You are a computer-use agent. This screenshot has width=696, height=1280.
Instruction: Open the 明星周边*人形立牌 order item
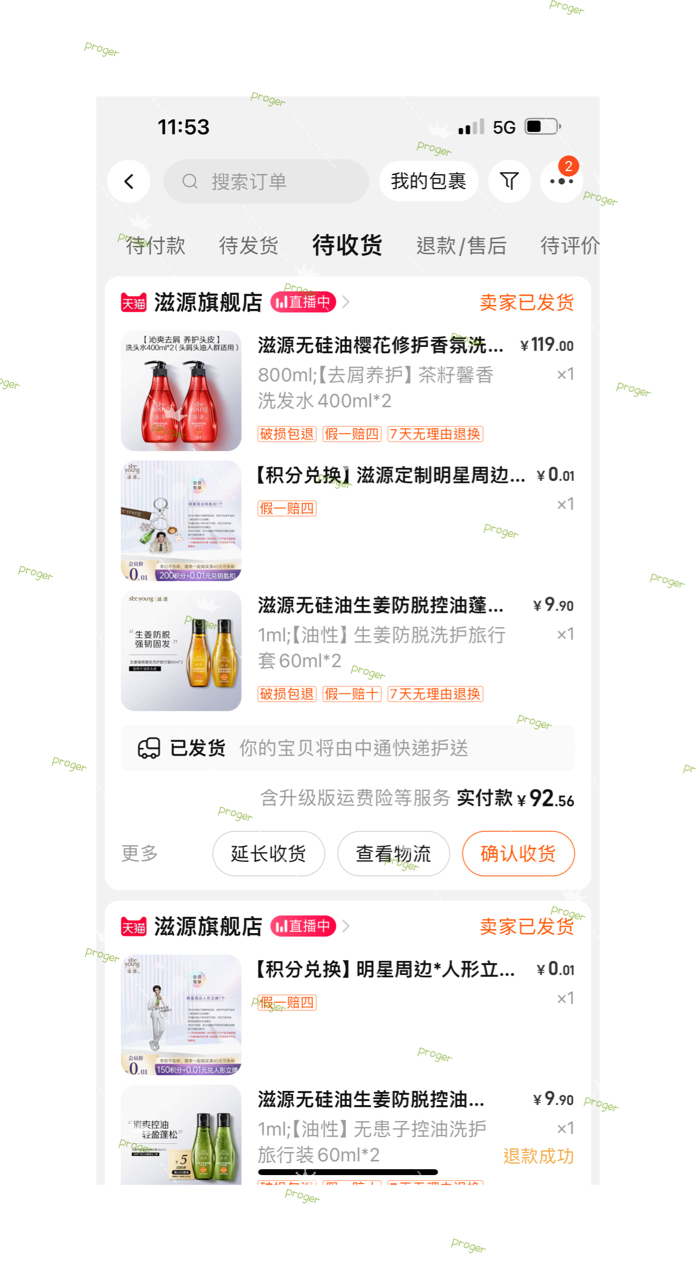(385, 970)
